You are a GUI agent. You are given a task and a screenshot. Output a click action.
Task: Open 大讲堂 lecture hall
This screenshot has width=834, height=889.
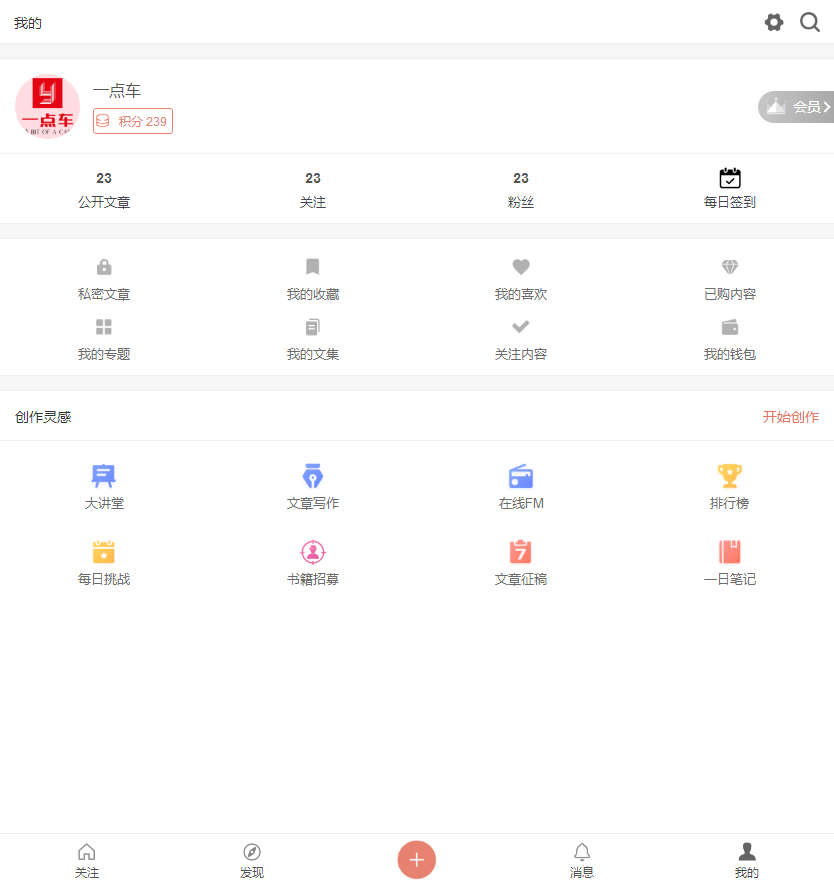tap(104, 487)
